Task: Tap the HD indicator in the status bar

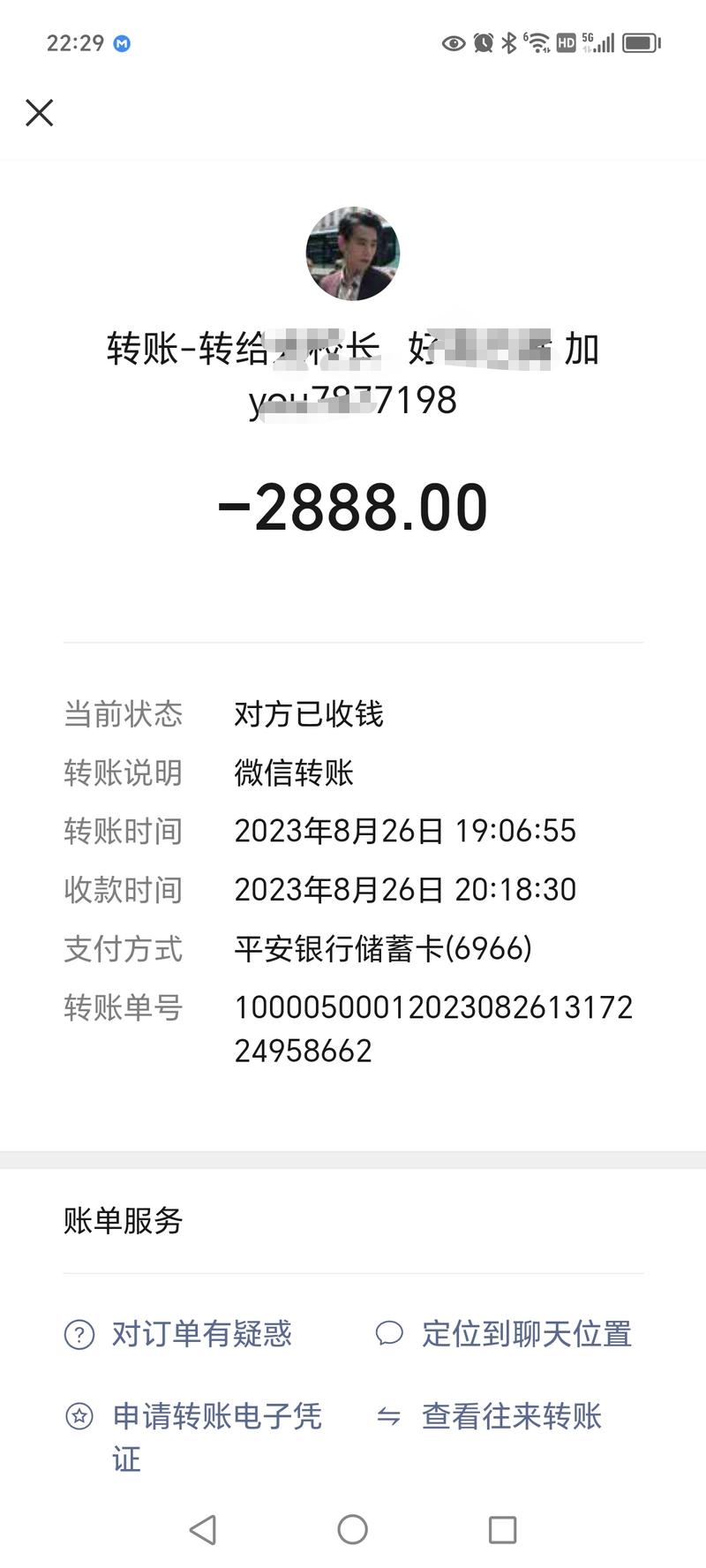Action: point(565,41)
